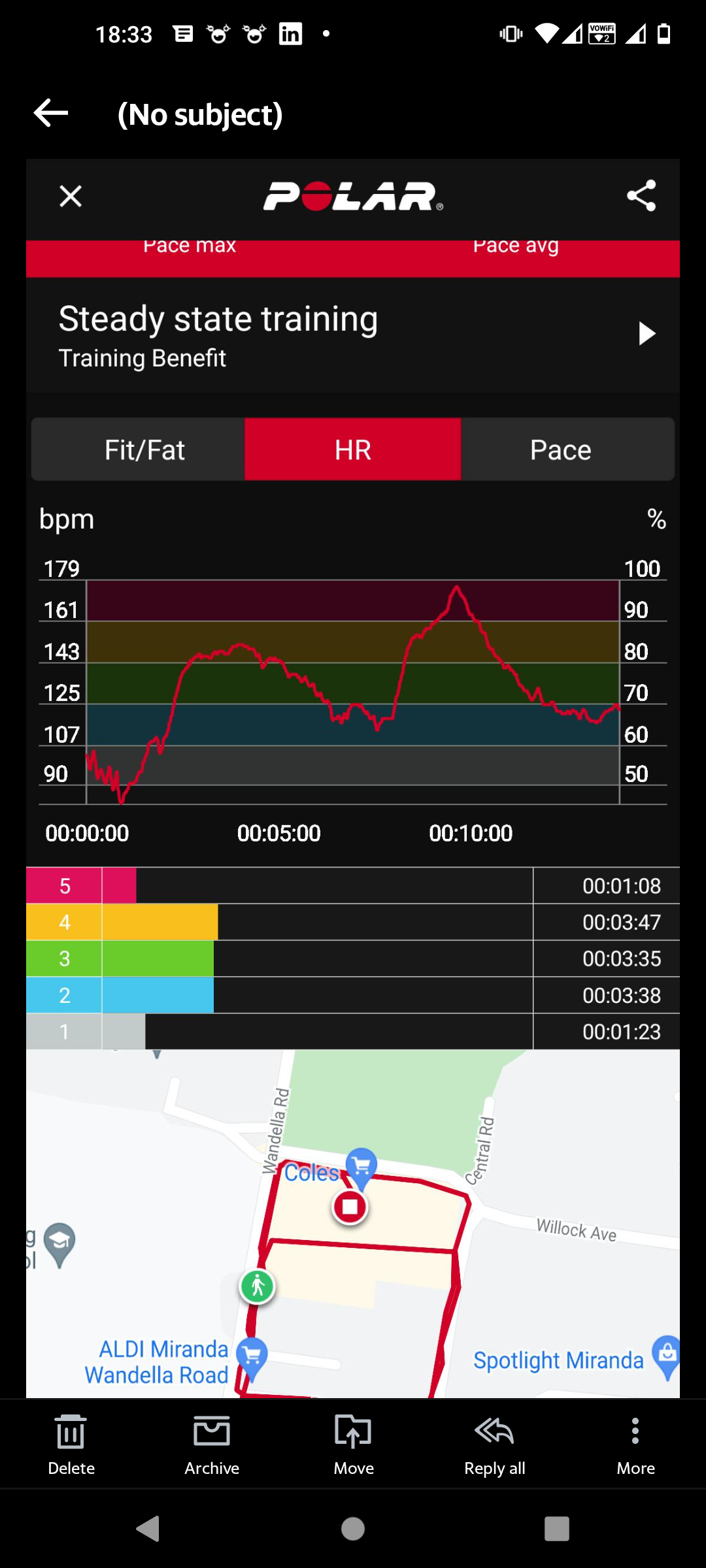The image size is (706, 1568).
Task: Tap the system home button
Action: pos(353,1529)
